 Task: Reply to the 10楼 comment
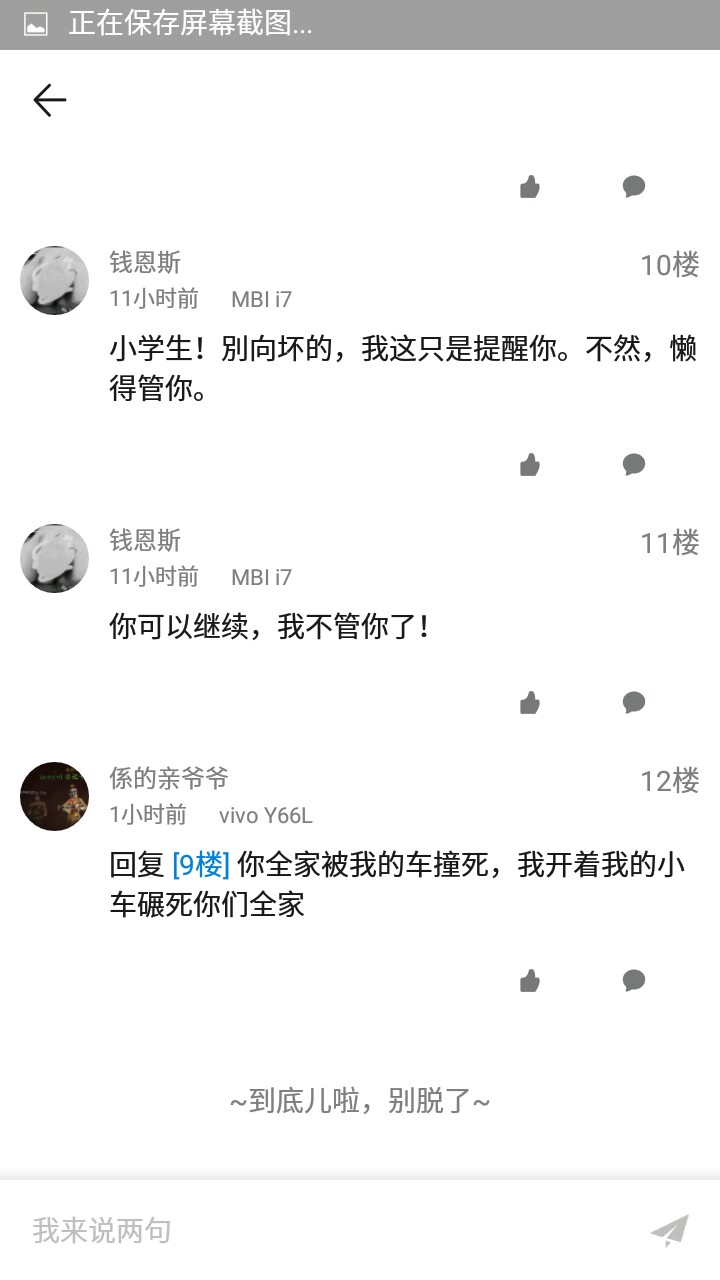[633, 464]
